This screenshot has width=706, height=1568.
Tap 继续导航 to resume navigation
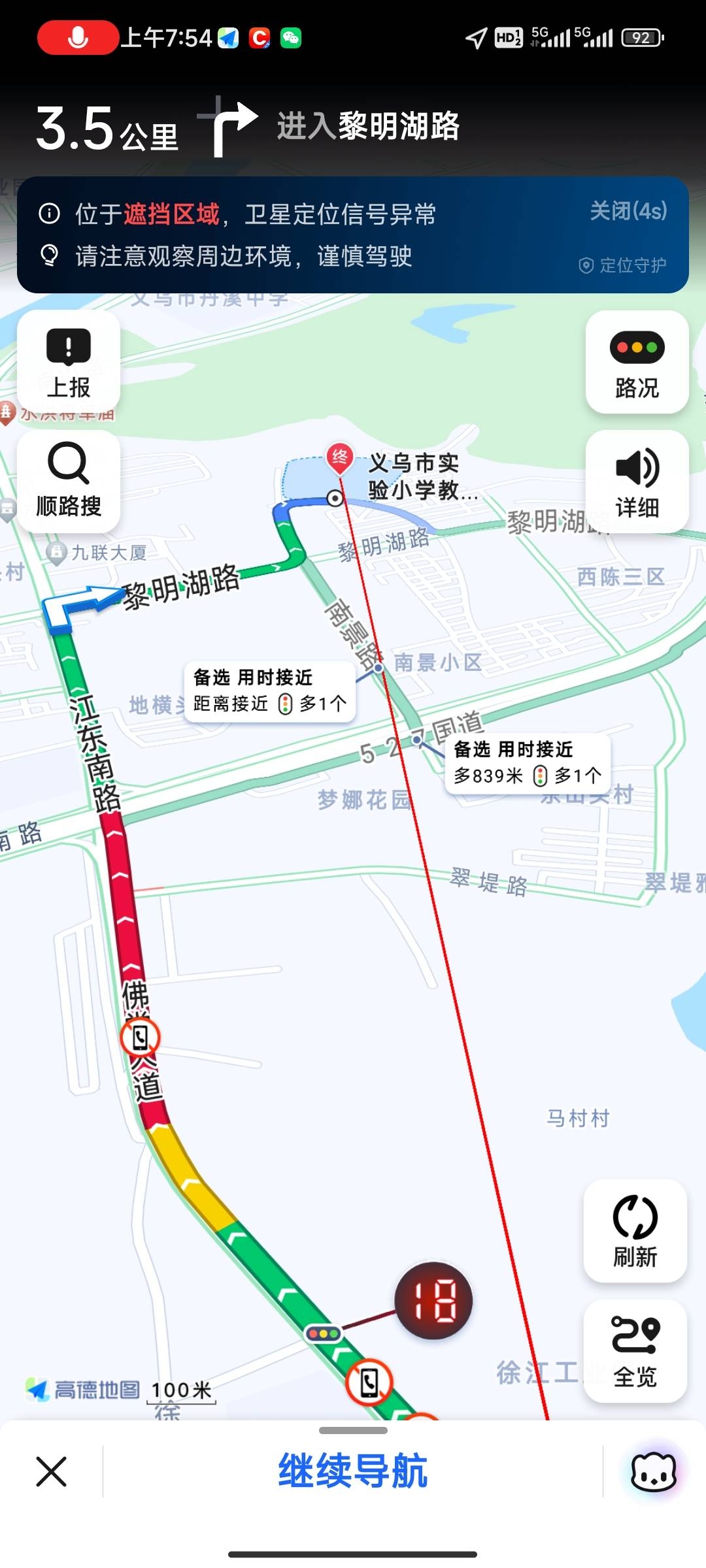353,1471
